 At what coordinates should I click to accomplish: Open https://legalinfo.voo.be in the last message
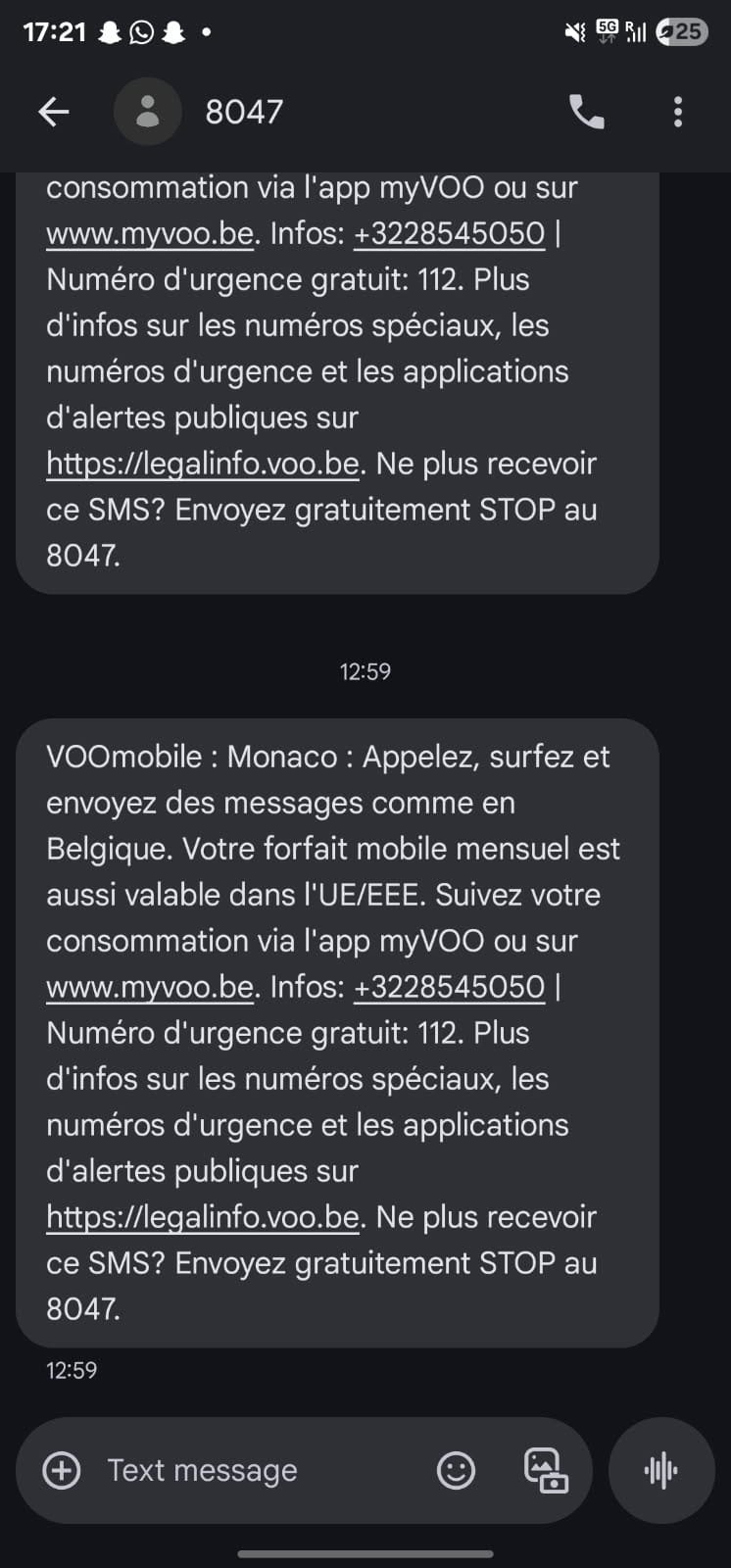pos(203,1217)
